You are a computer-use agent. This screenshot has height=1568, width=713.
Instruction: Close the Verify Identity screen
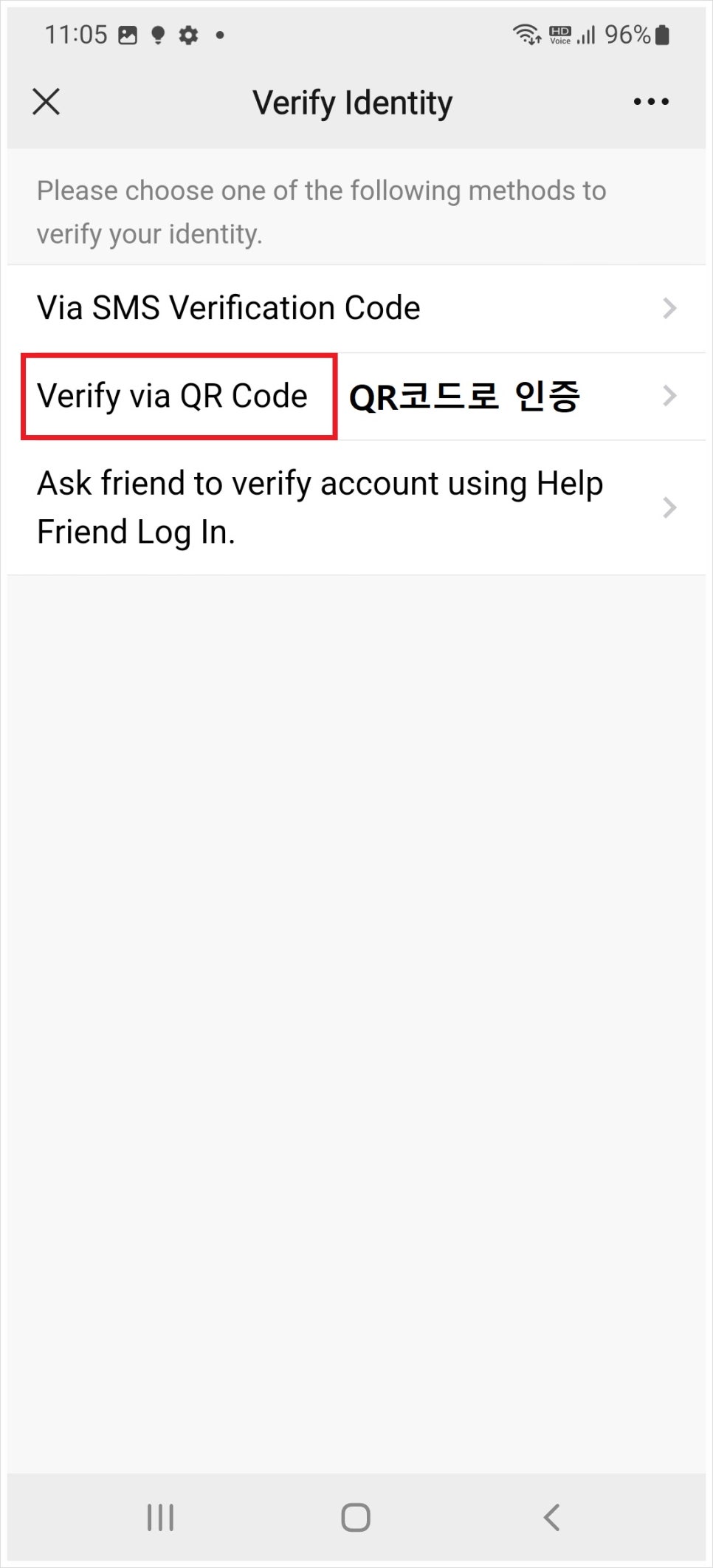[x=46, y=102]
